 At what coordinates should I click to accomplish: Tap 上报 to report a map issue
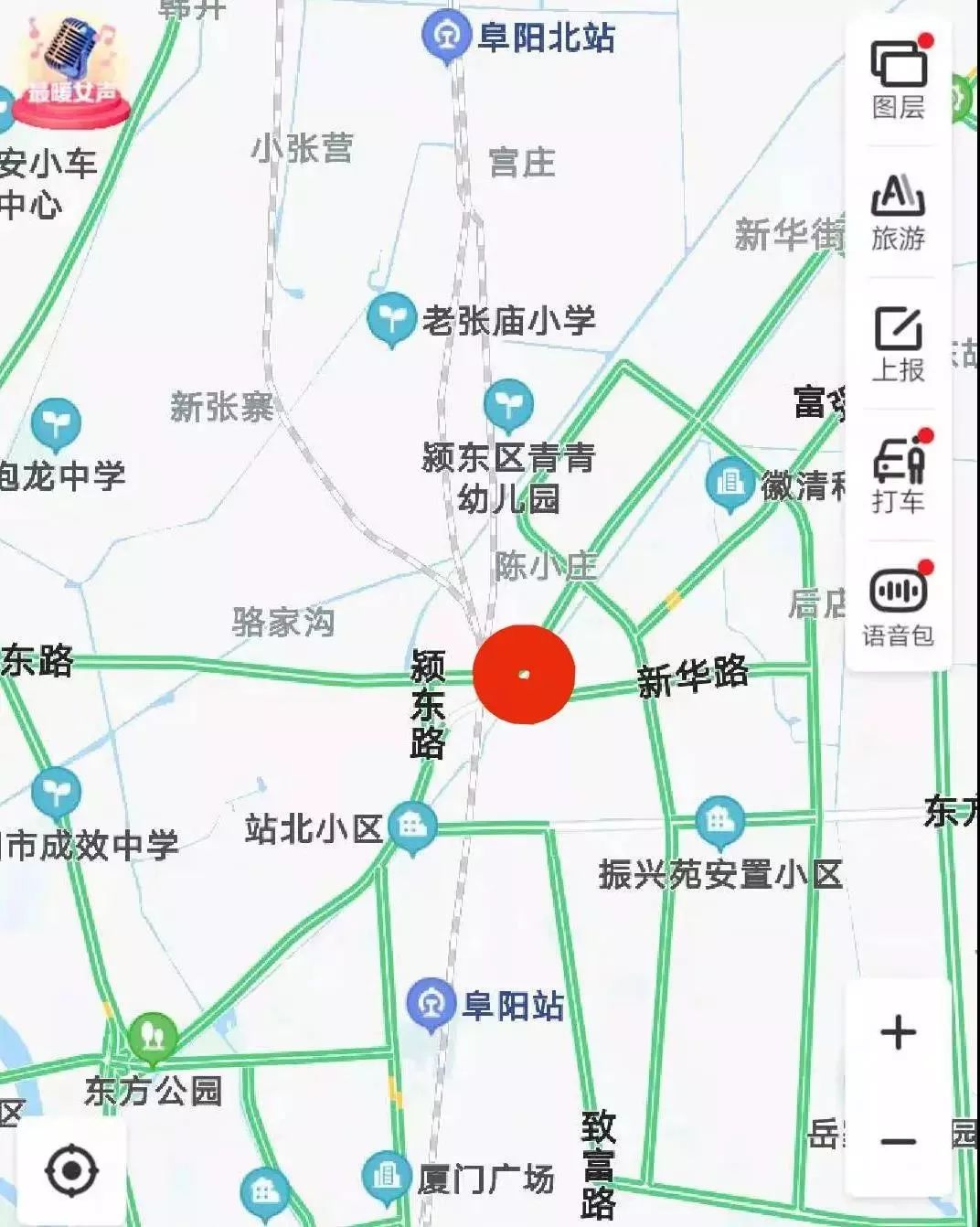[x=898, y=344]
